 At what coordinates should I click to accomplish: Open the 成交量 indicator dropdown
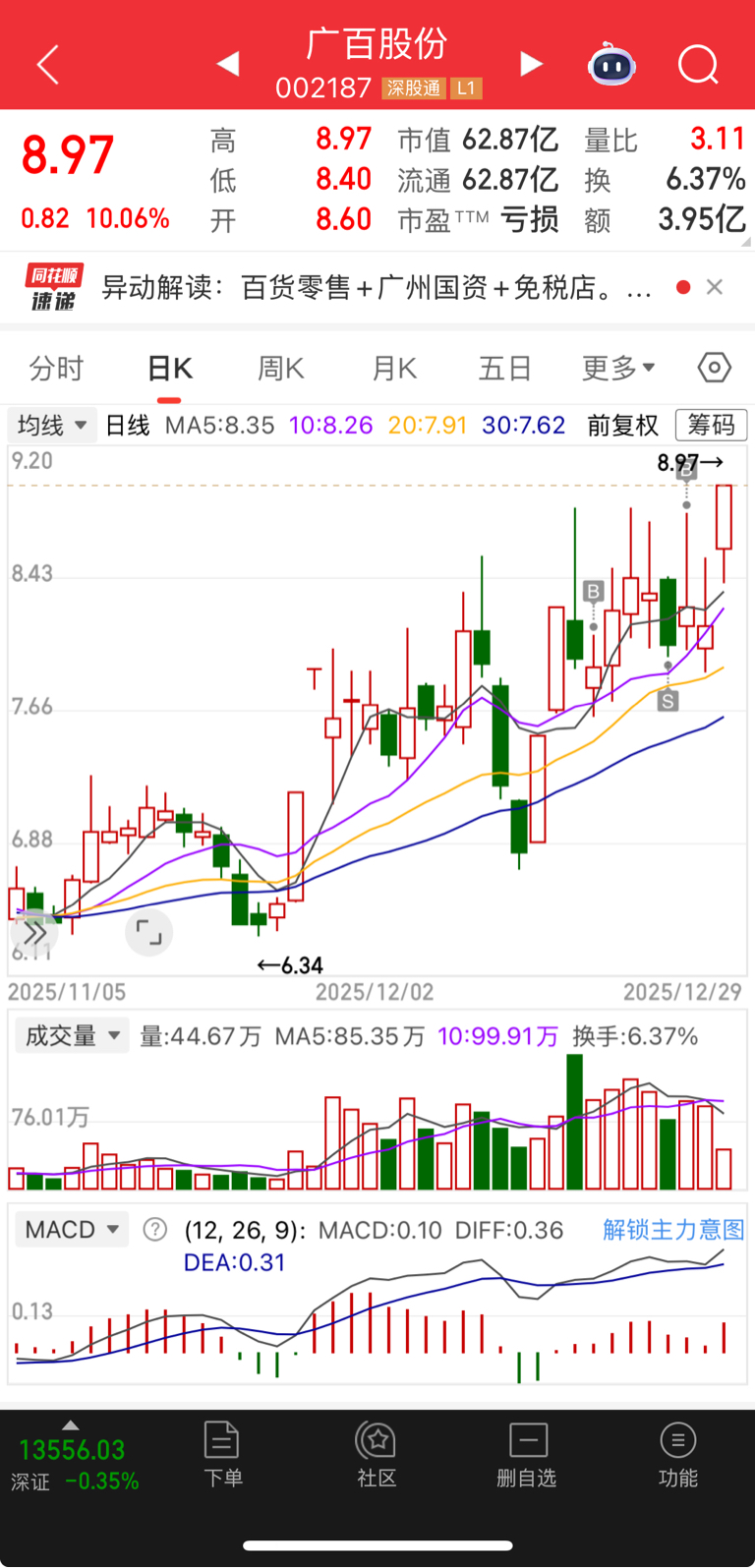(72, 1035)
